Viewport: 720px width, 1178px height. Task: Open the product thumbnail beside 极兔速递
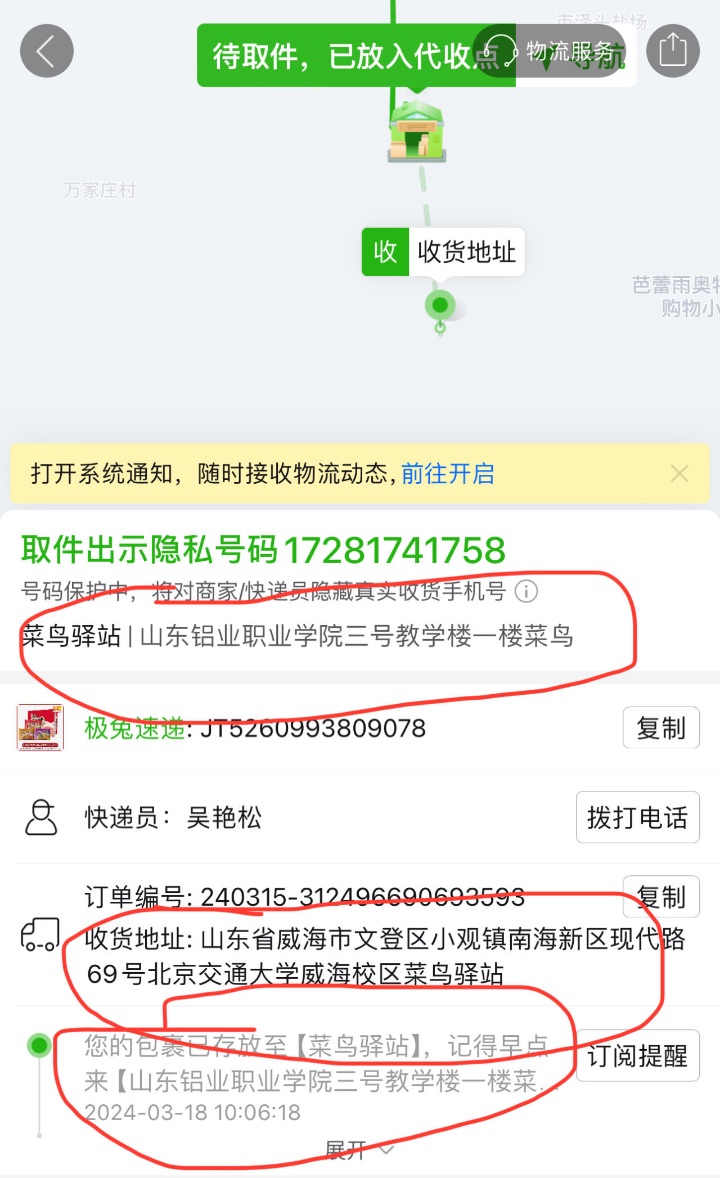[x=41, y=728]
